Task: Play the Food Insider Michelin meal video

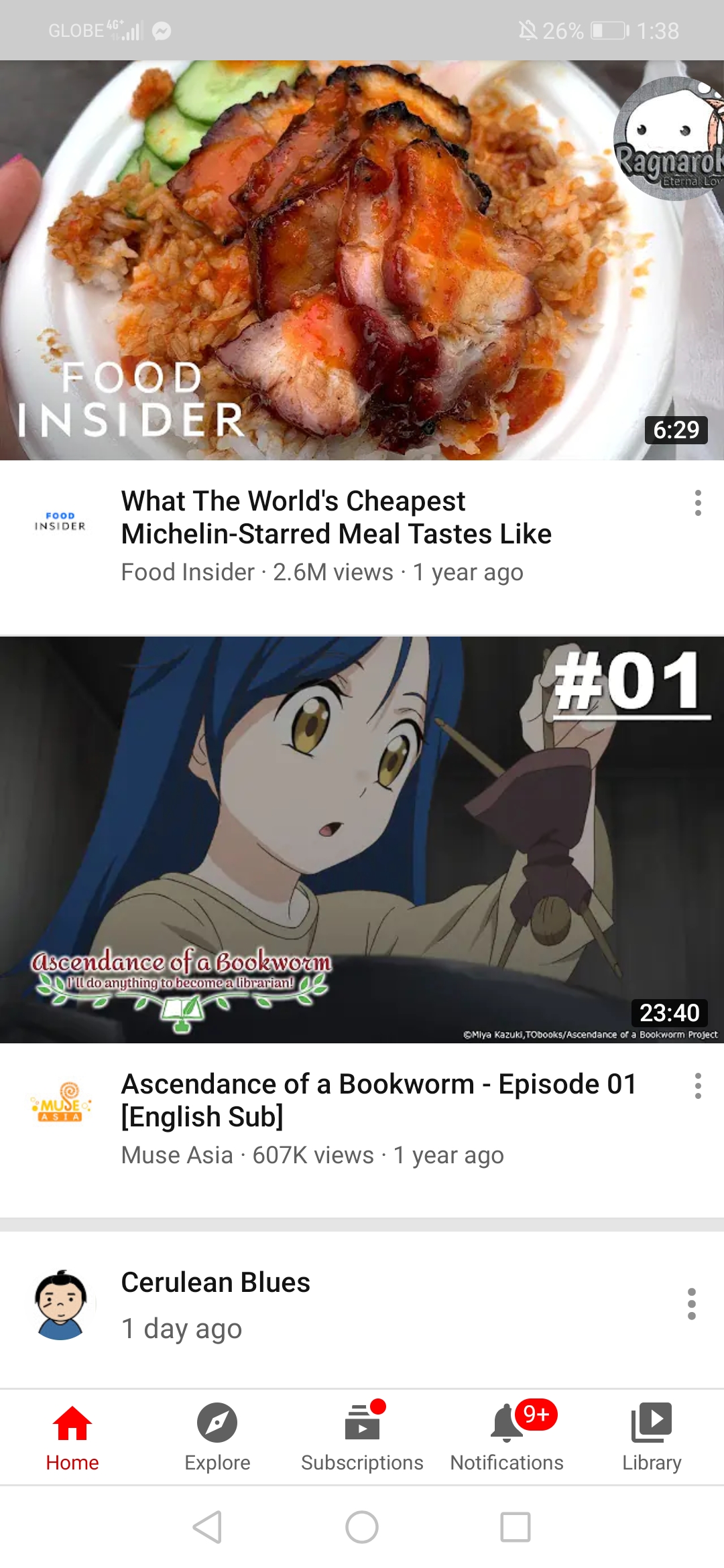Action: [x=362, y=260]
